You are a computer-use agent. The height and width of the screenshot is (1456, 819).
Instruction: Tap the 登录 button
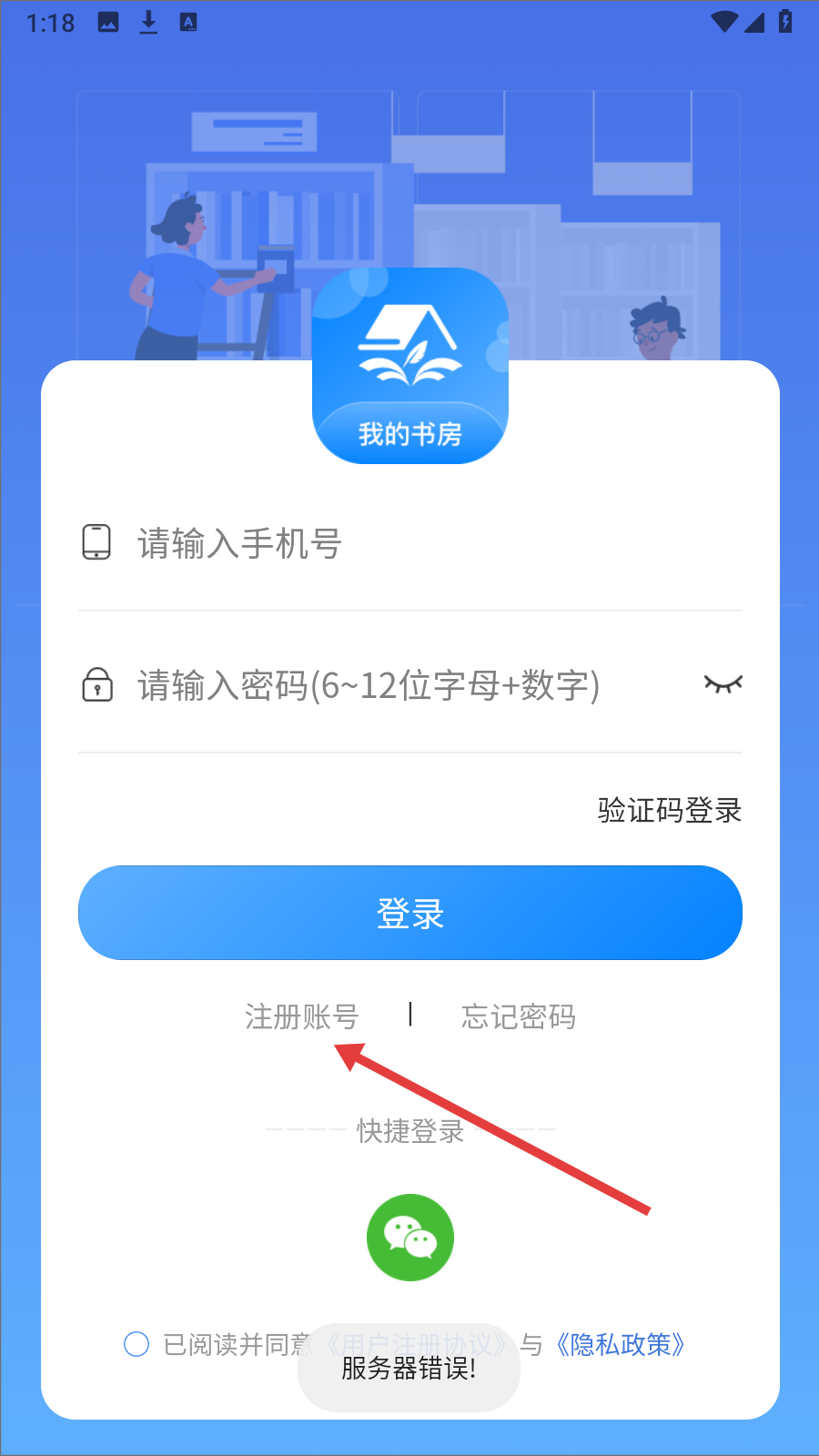(409, 913)
